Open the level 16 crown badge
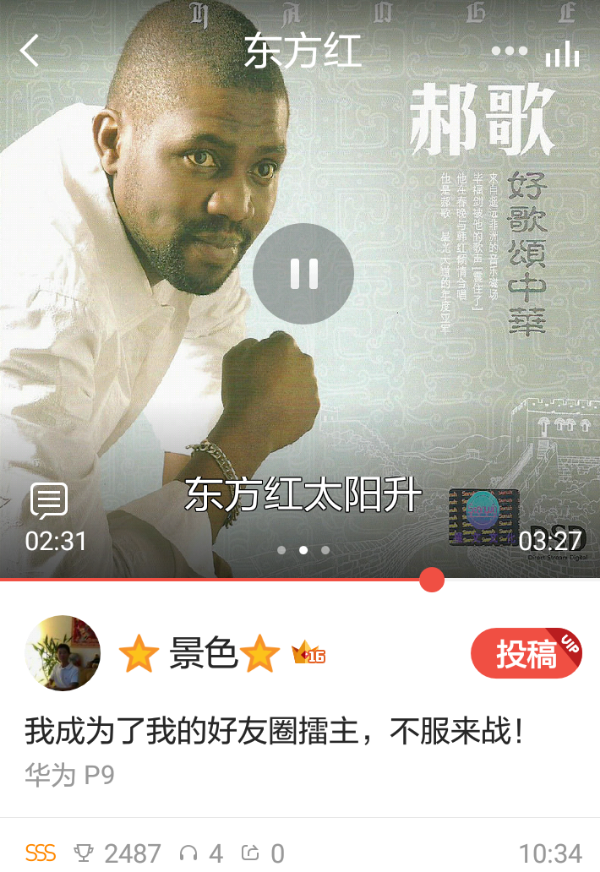Image resolution: width=600 pixels, height=872 pixels. (x=308, y=655)
